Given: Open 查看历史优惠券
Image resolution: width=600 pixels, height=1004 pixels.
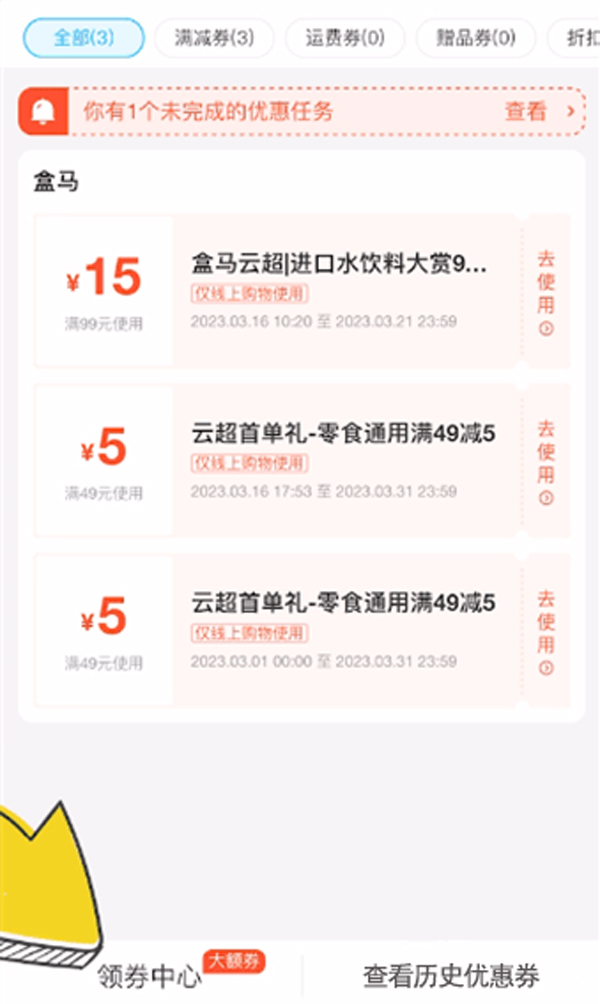Looking at the screenshot, I should (x=451, y=976).
